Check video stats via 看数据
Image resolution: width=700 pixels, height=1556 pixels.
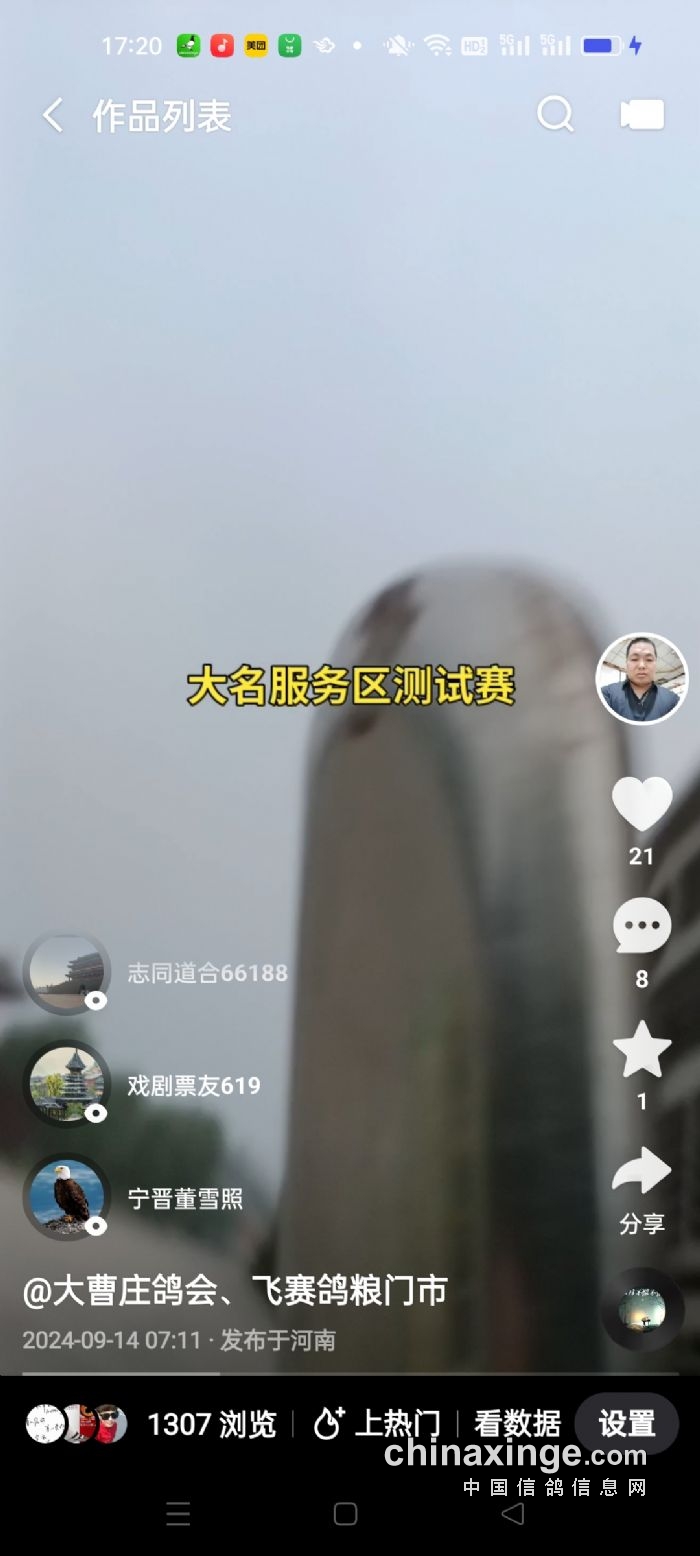coord(517,1423)
